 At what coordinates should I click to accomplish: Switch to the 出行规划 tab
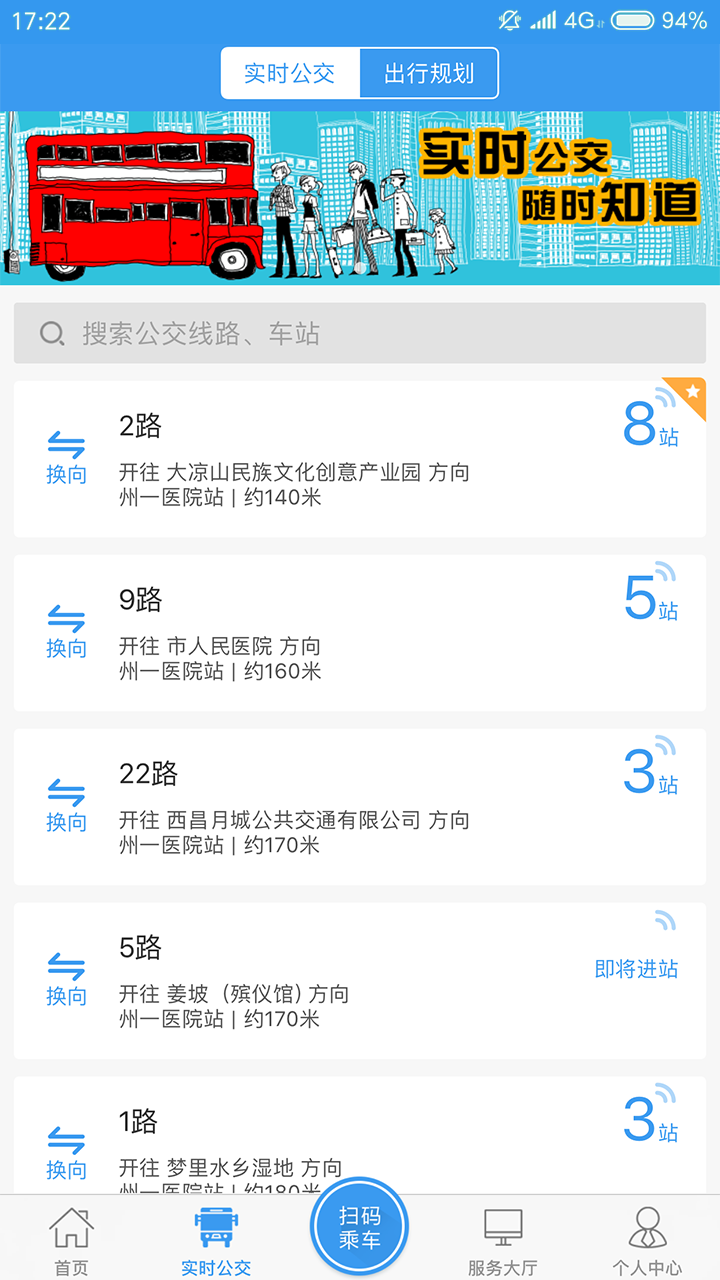click(x=429, y=72)
